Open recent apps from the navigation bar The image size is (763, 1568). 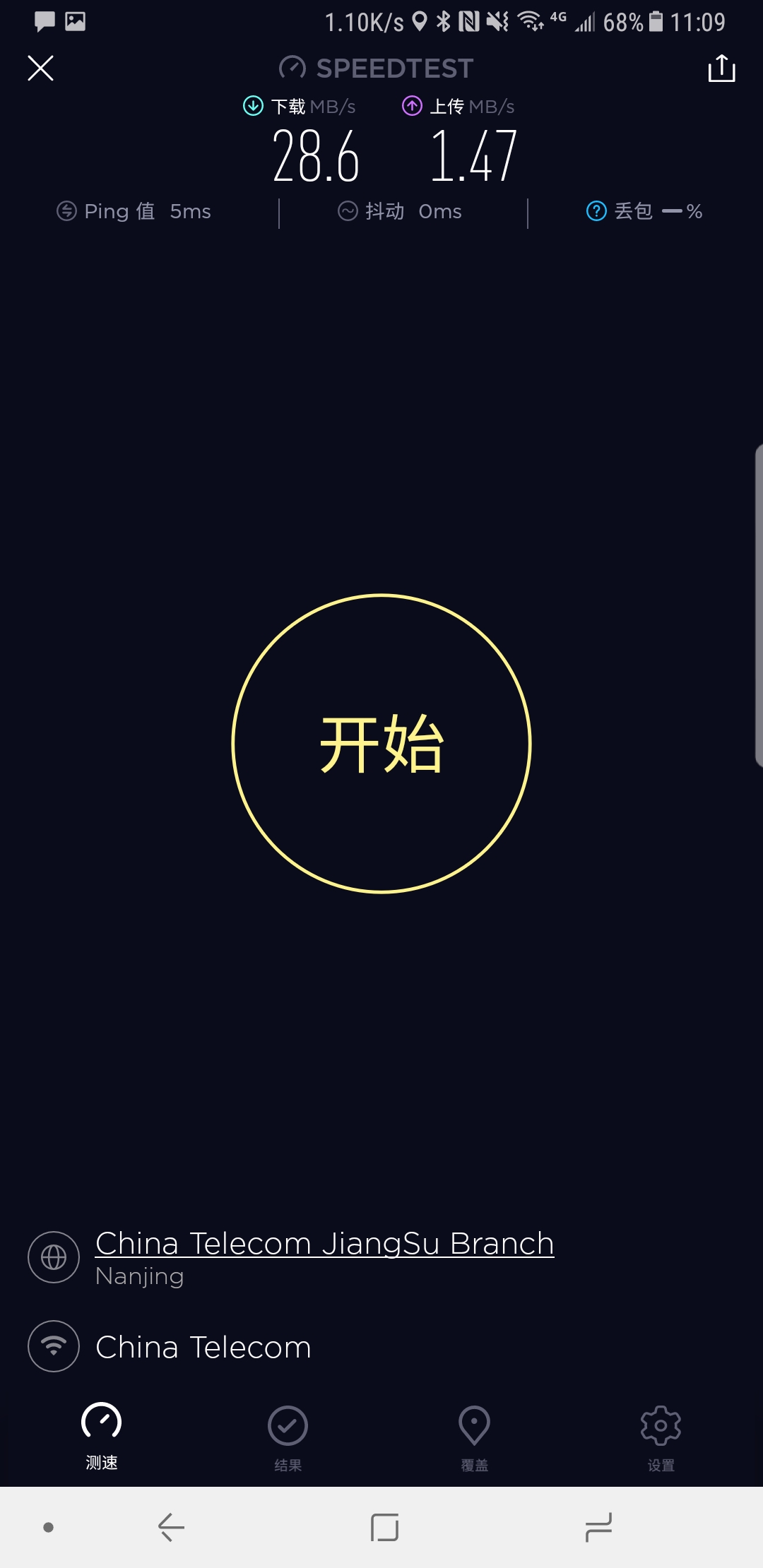pos(598,1527)
